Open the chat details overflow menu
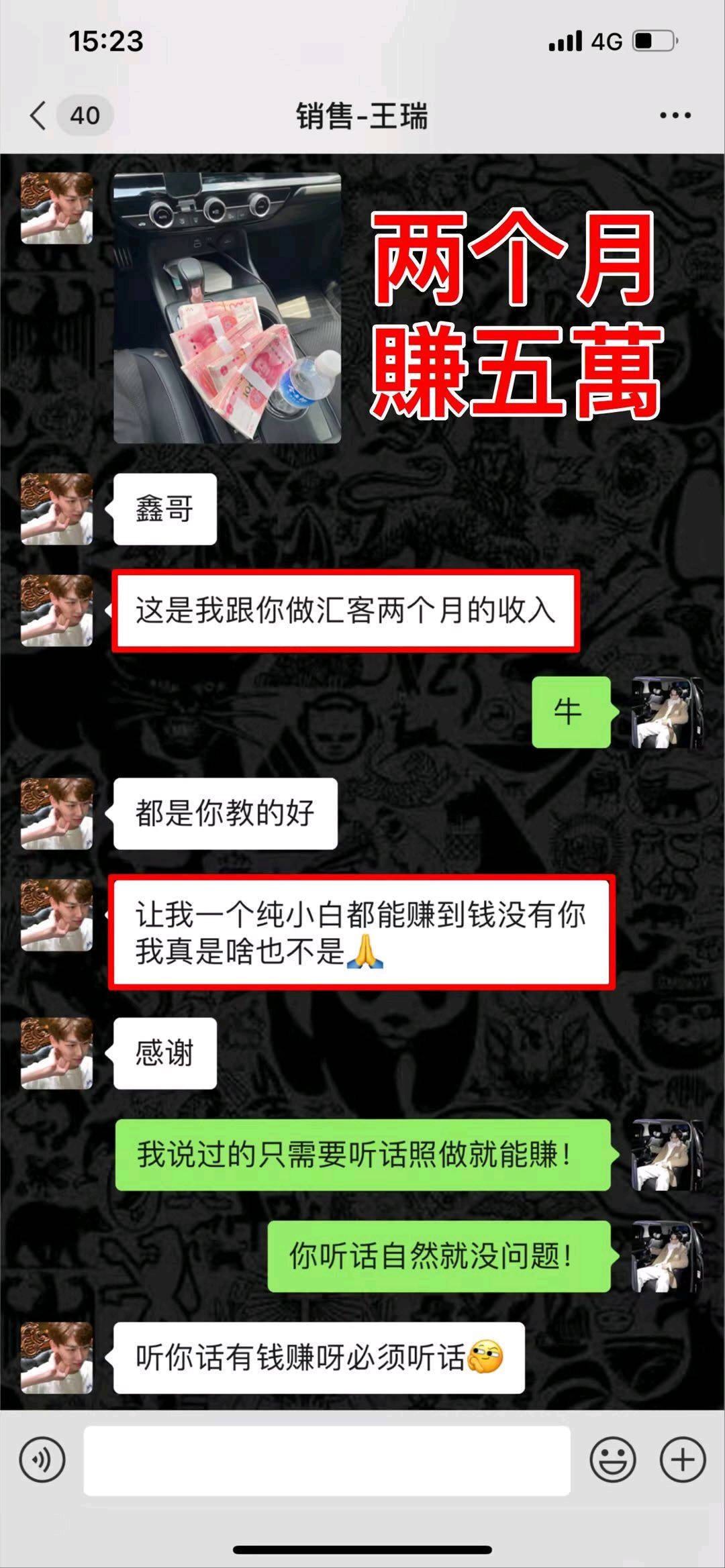 675,115
